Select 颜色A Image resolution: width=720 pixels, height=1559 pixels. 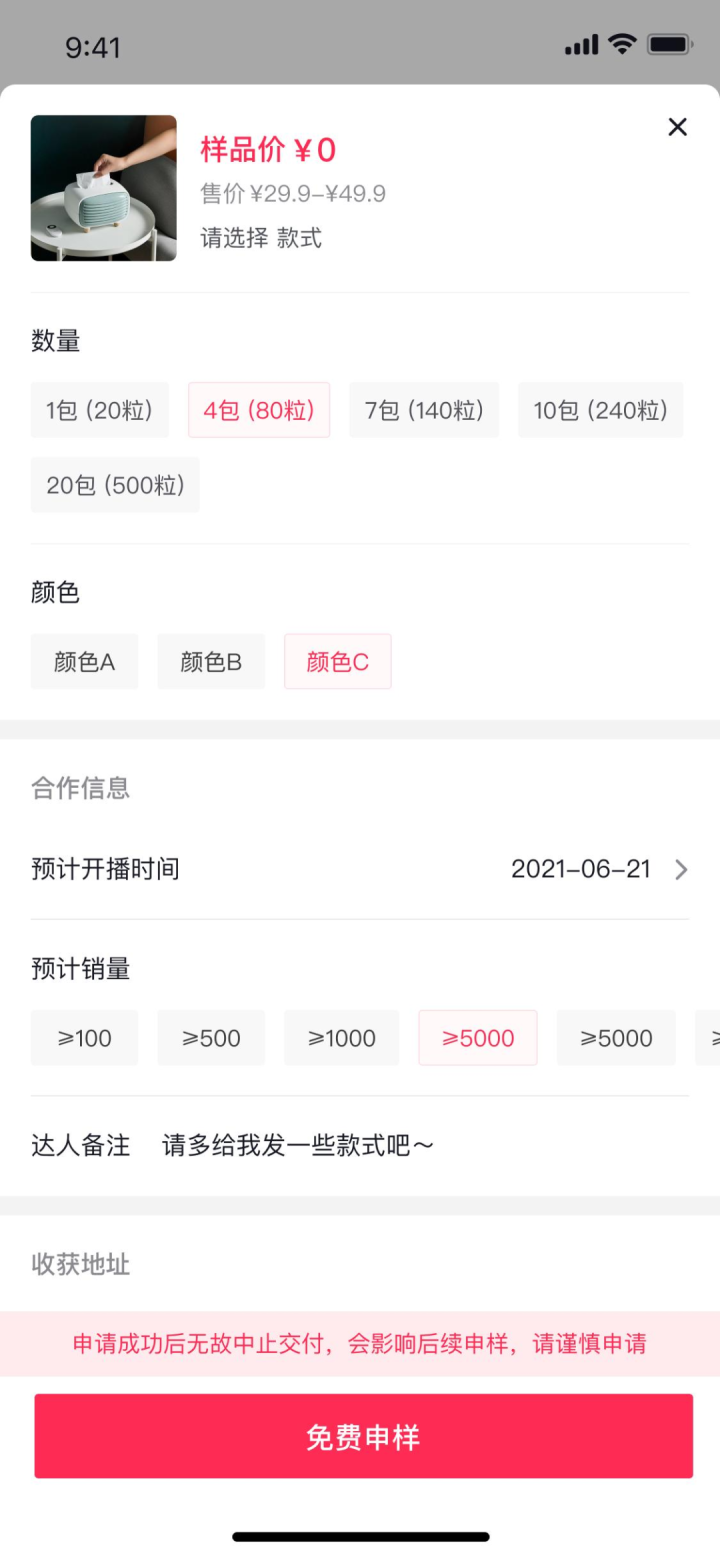pos(84,662)
